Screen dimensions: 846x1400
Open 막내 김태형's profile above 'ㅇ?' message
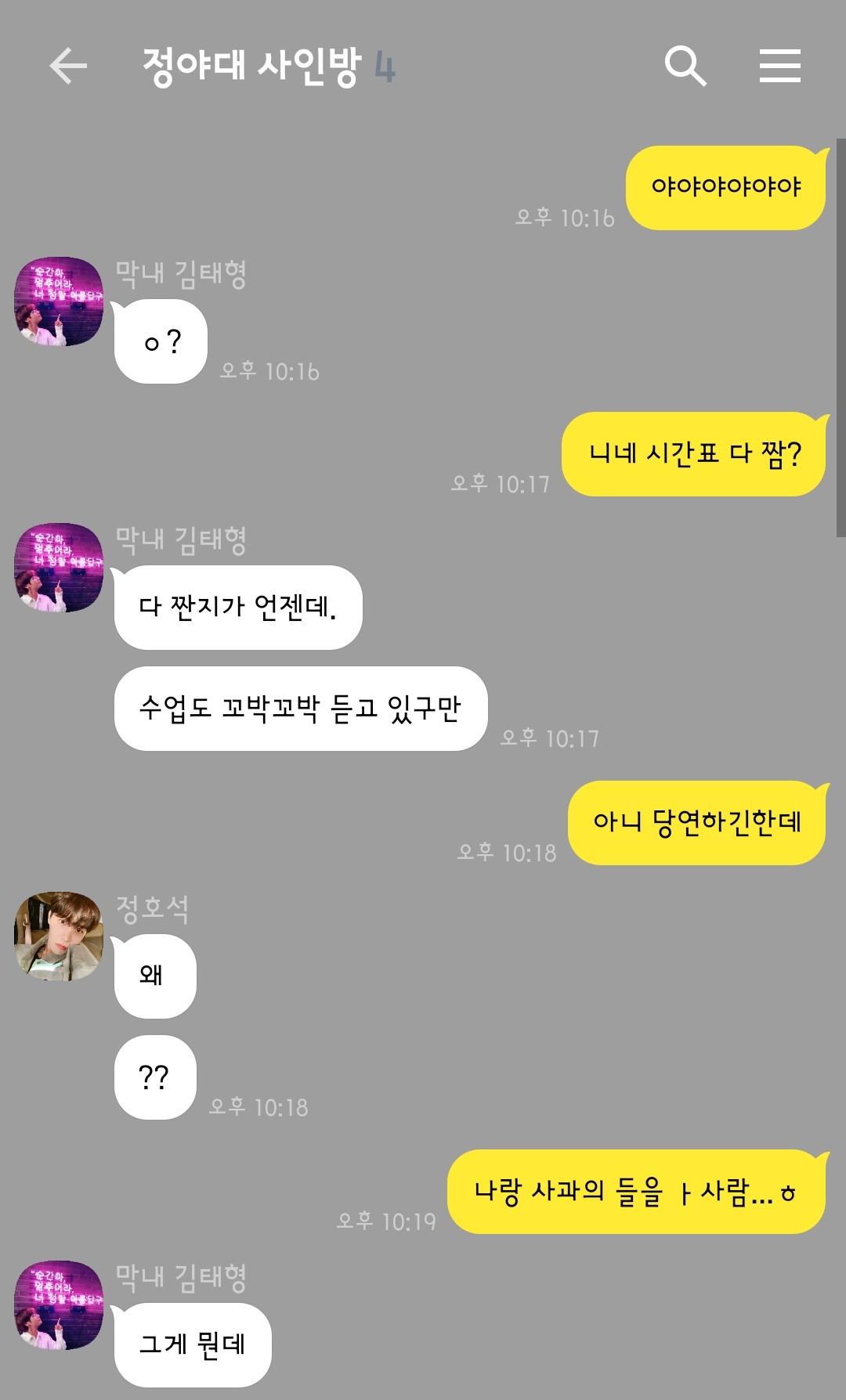(x=59, y=301)
